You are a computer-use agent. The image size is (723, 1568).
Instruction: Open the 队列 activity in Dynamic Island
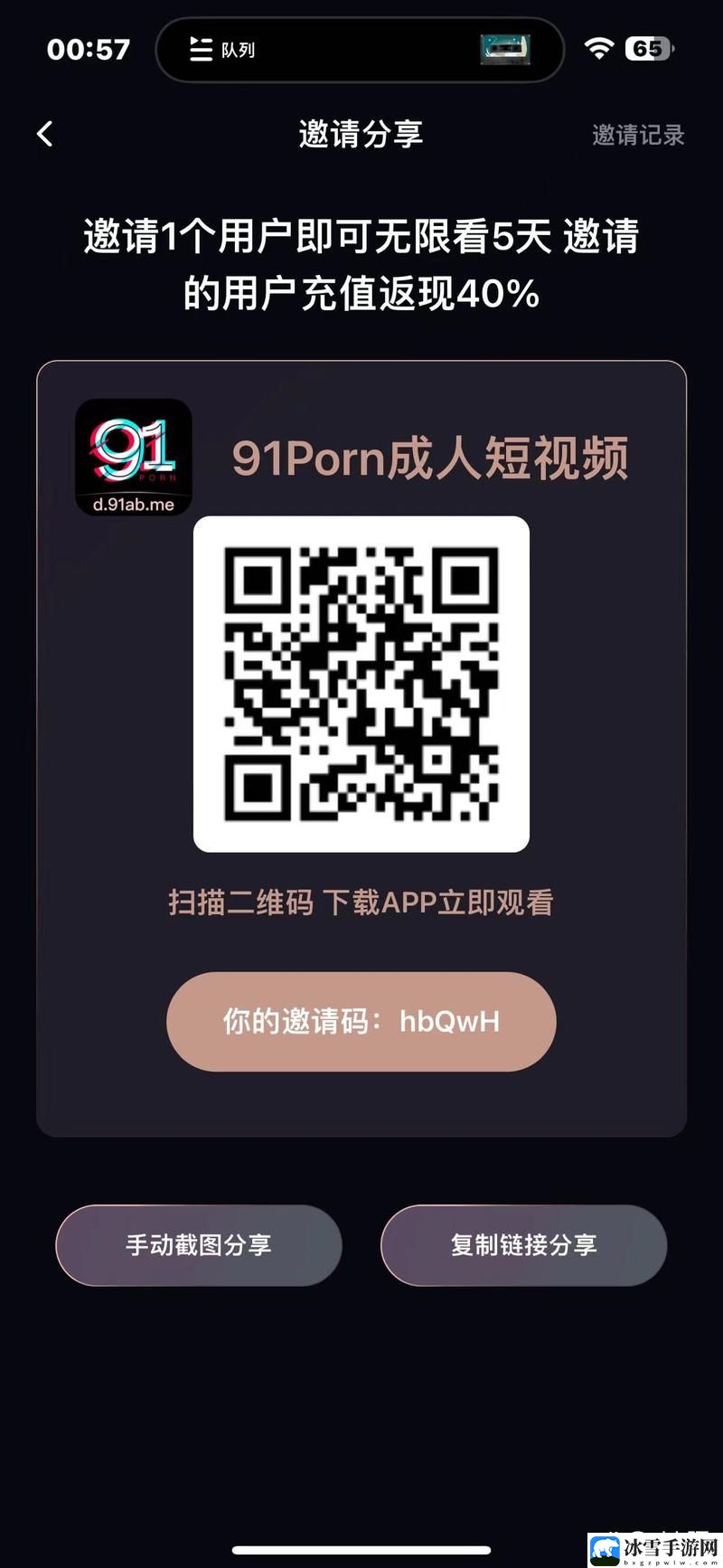(360, 50)
